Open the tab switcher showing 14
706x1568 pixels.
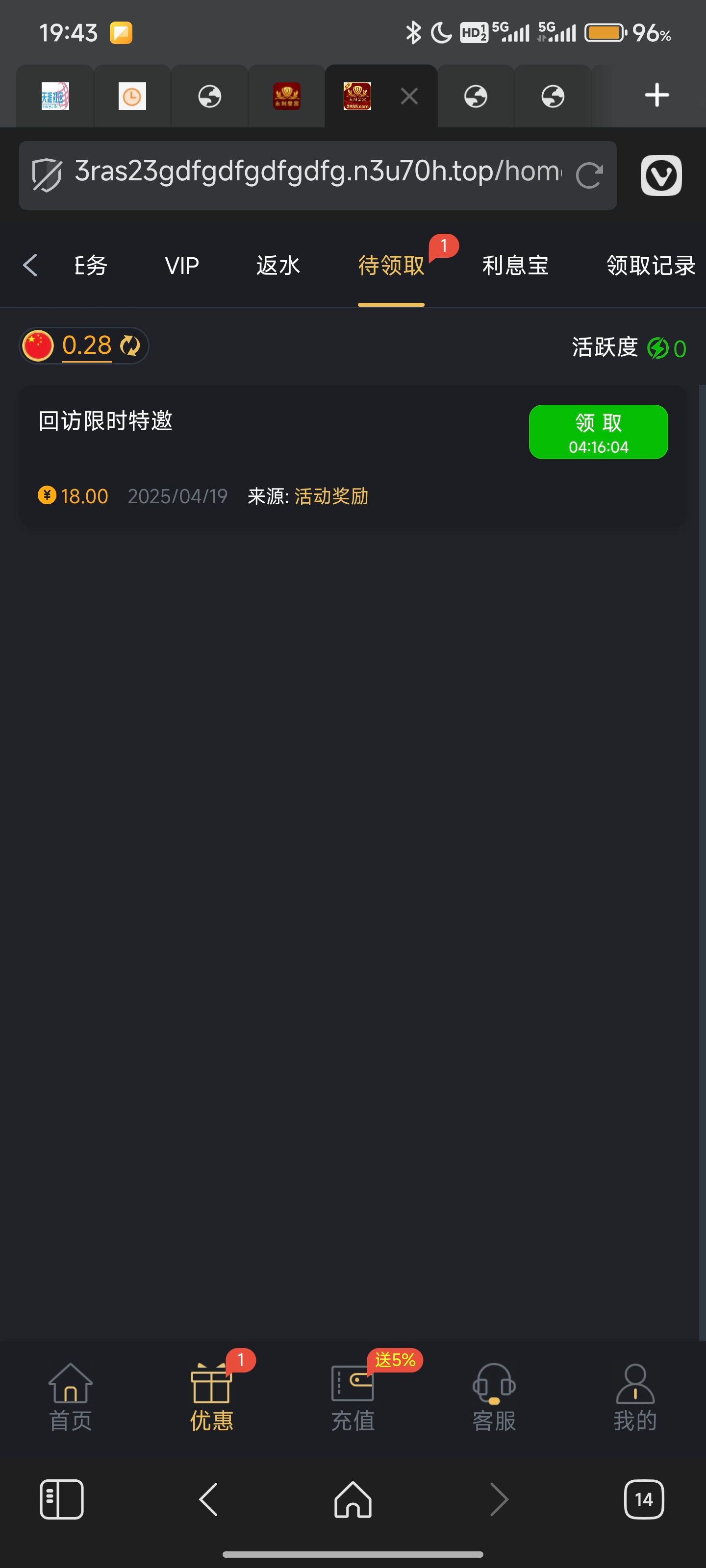point(644,1499)
